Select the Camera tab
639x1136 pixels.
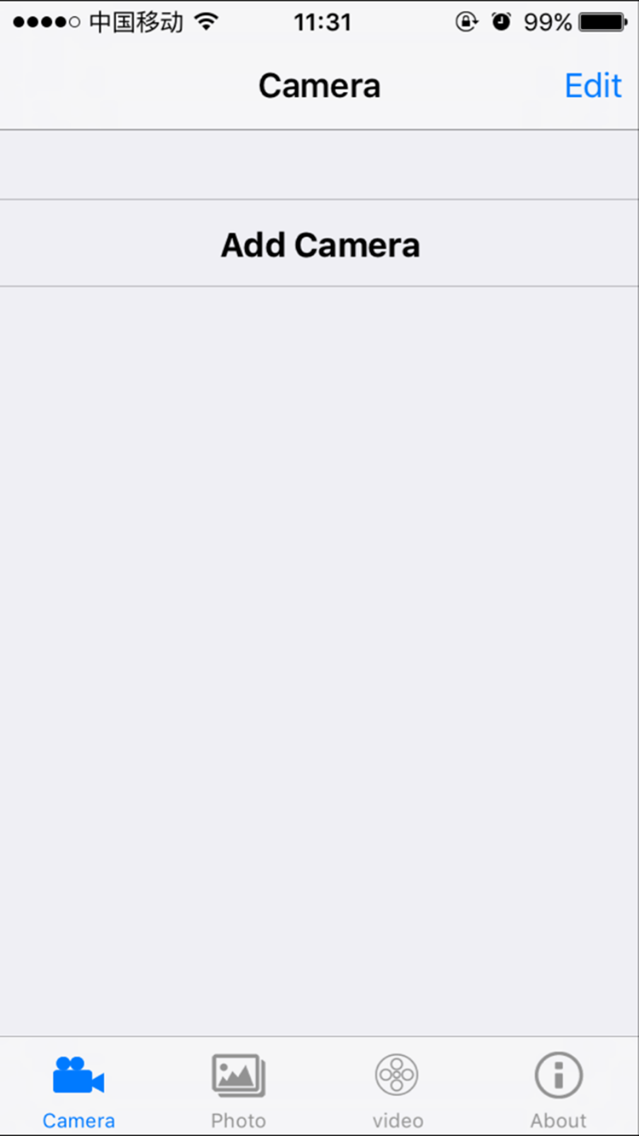tap(78, 1089)
